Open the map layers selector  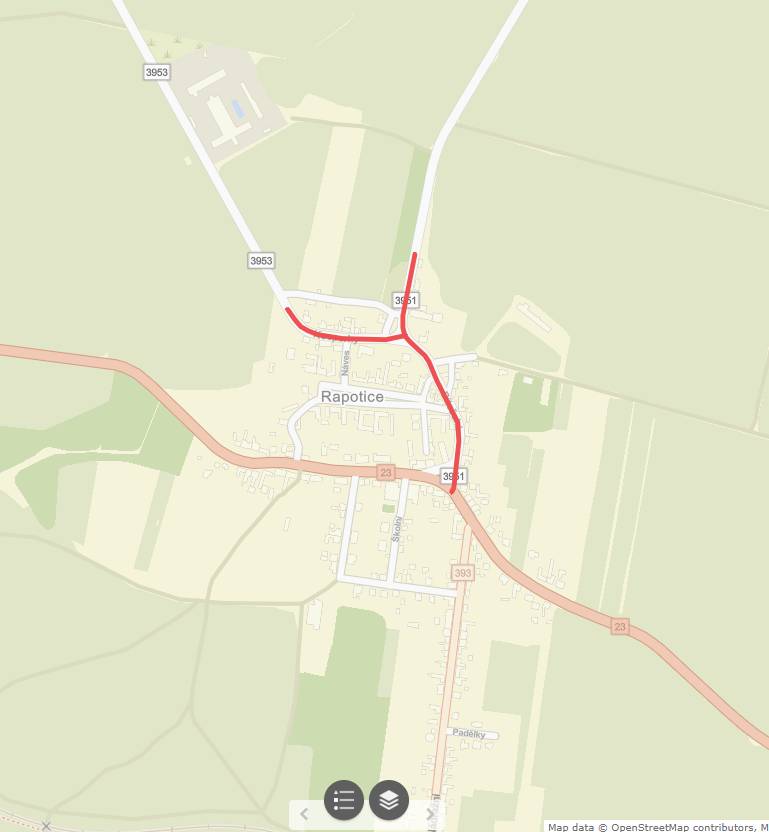coord(389,800)
